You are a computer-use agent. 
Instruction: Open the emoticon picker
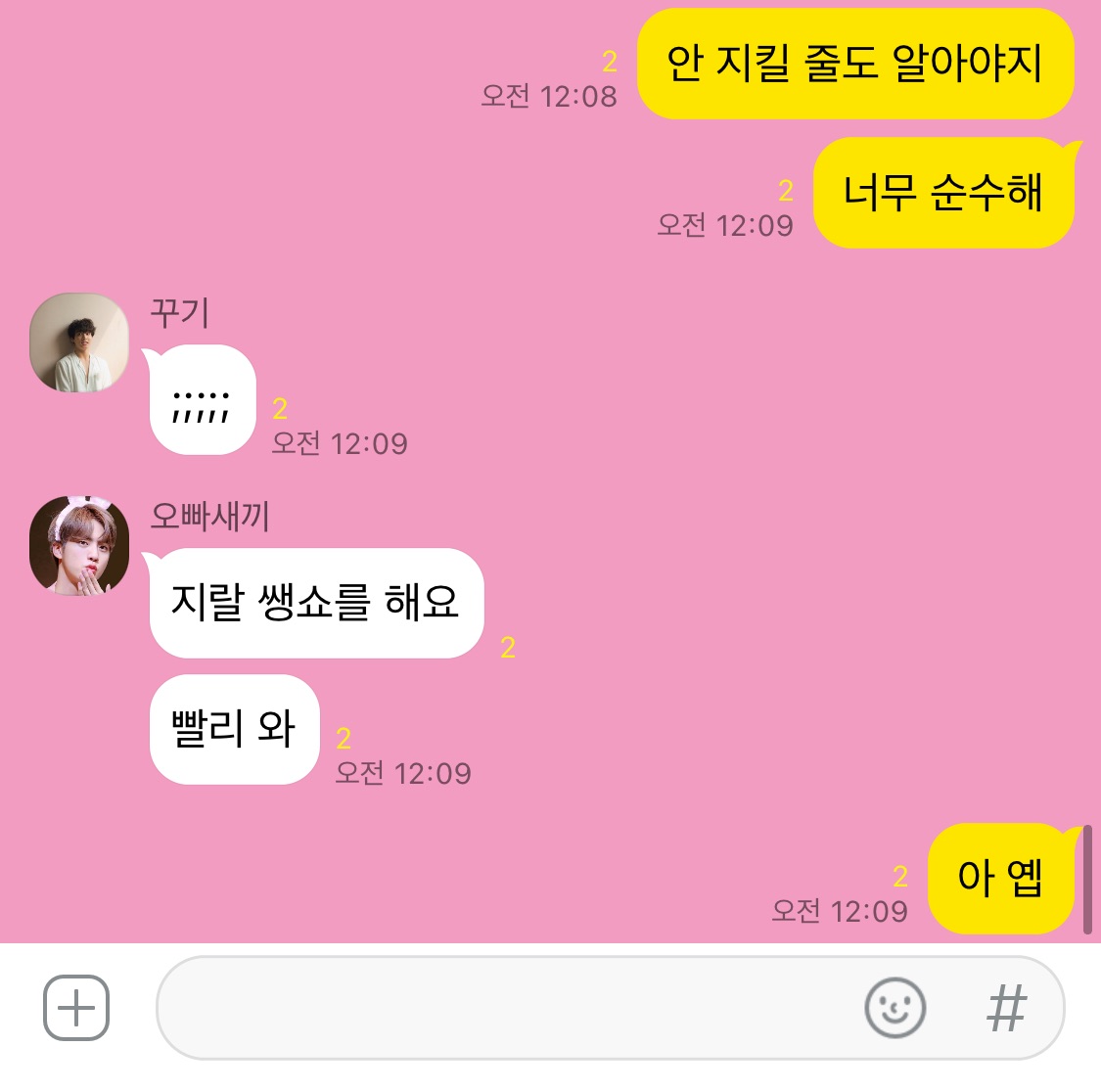895,1008
